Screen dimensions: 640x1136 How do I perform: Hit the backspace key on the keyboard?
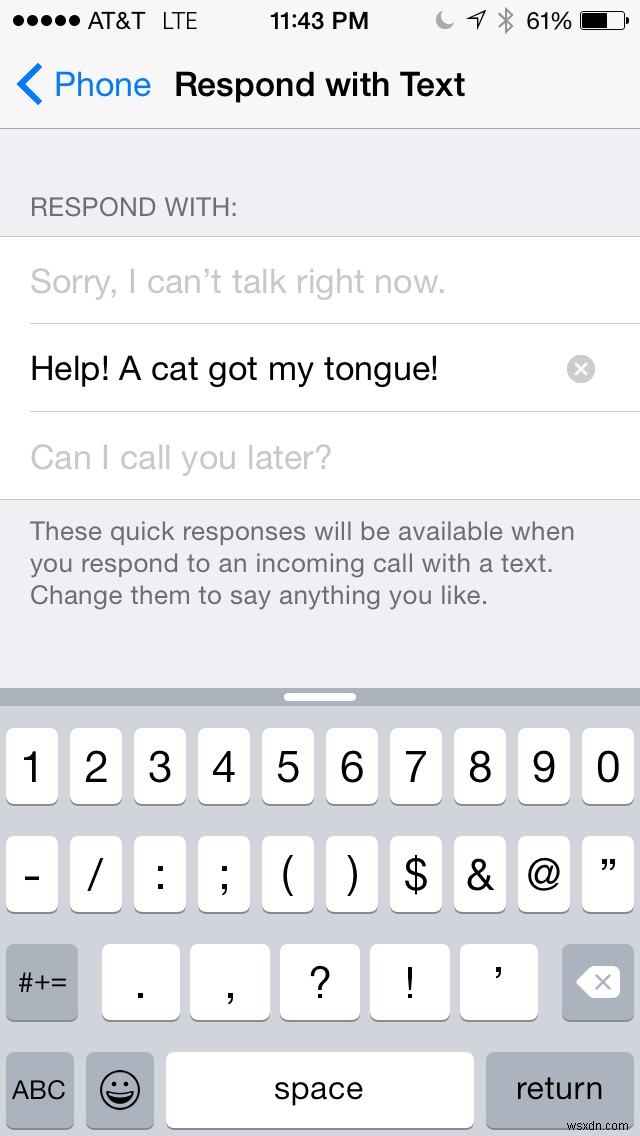click(601, 982)
